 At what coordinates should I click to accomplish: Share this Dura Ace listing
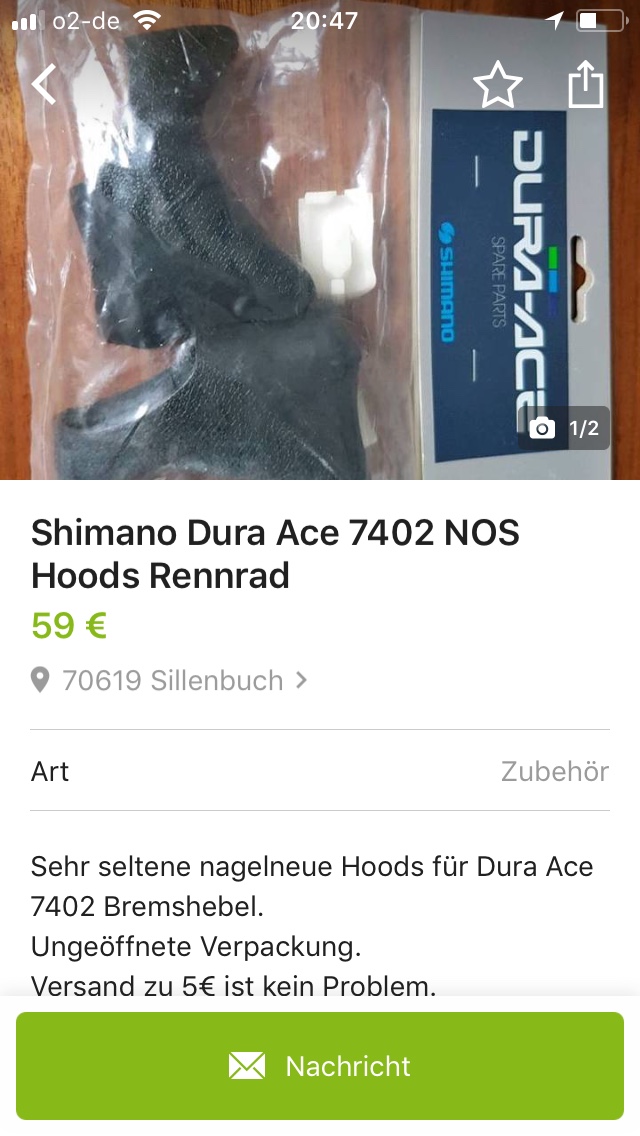coord(586,85)
